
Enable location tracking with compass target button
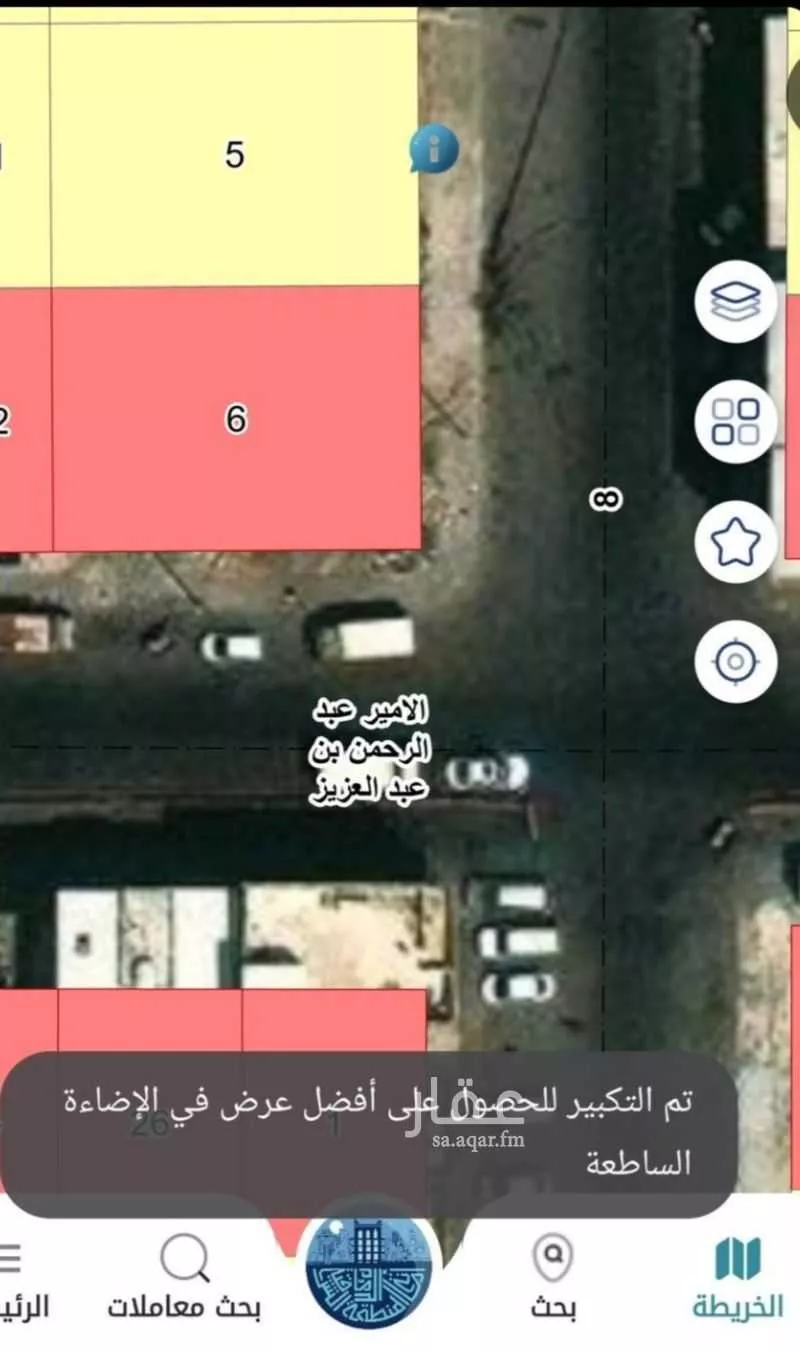(x=735, y=660)
